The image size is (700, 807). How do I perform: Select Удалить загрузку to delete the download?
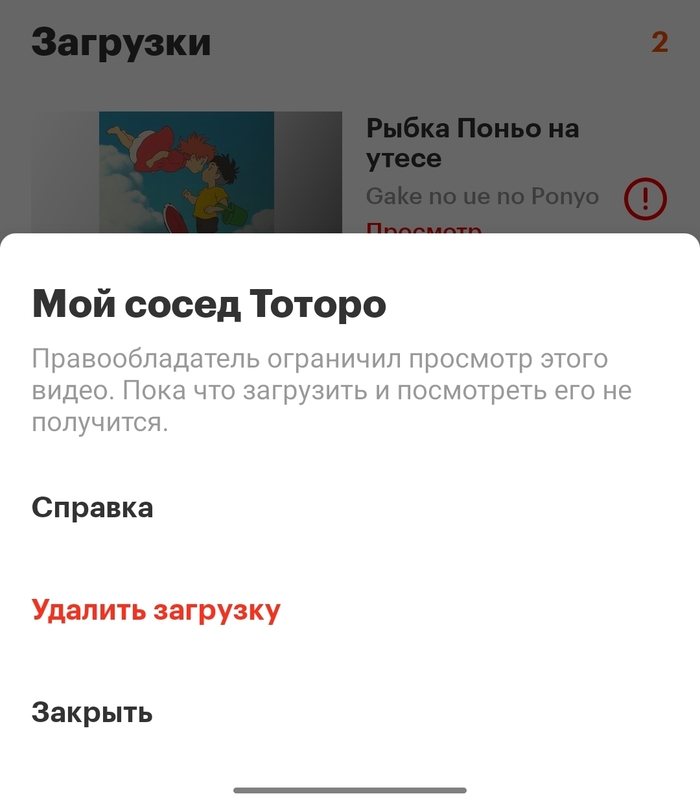pos(156,611)
